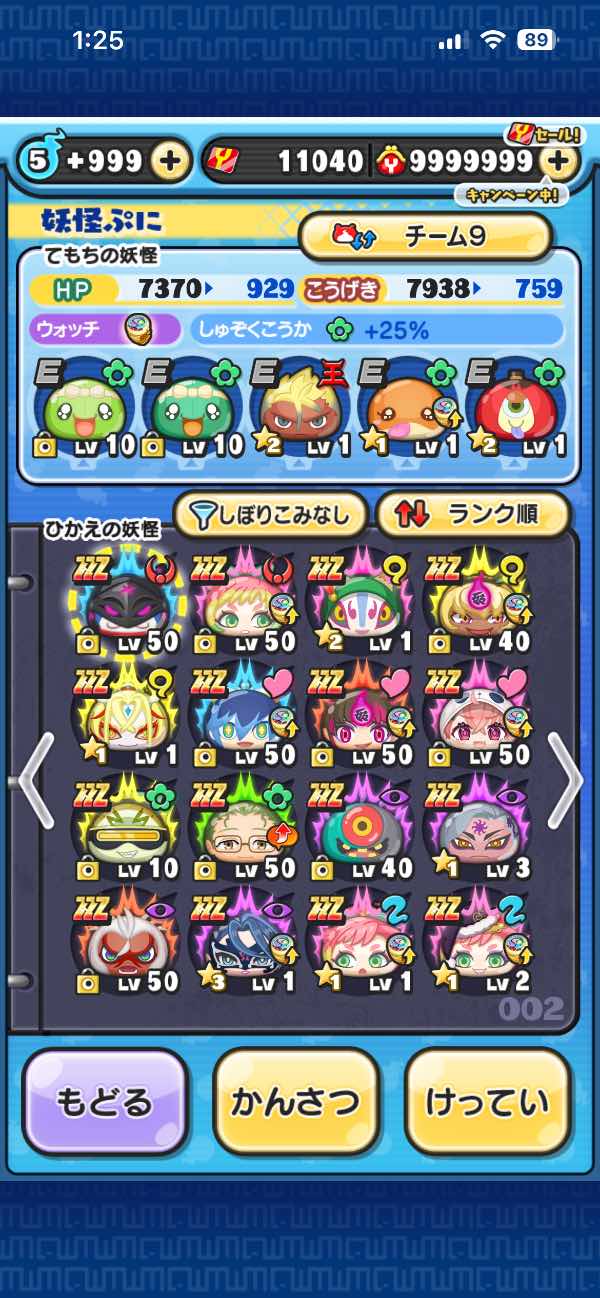600x1298 pixels.
Task: Tap the もどる back button
Action: [104, 1101]
